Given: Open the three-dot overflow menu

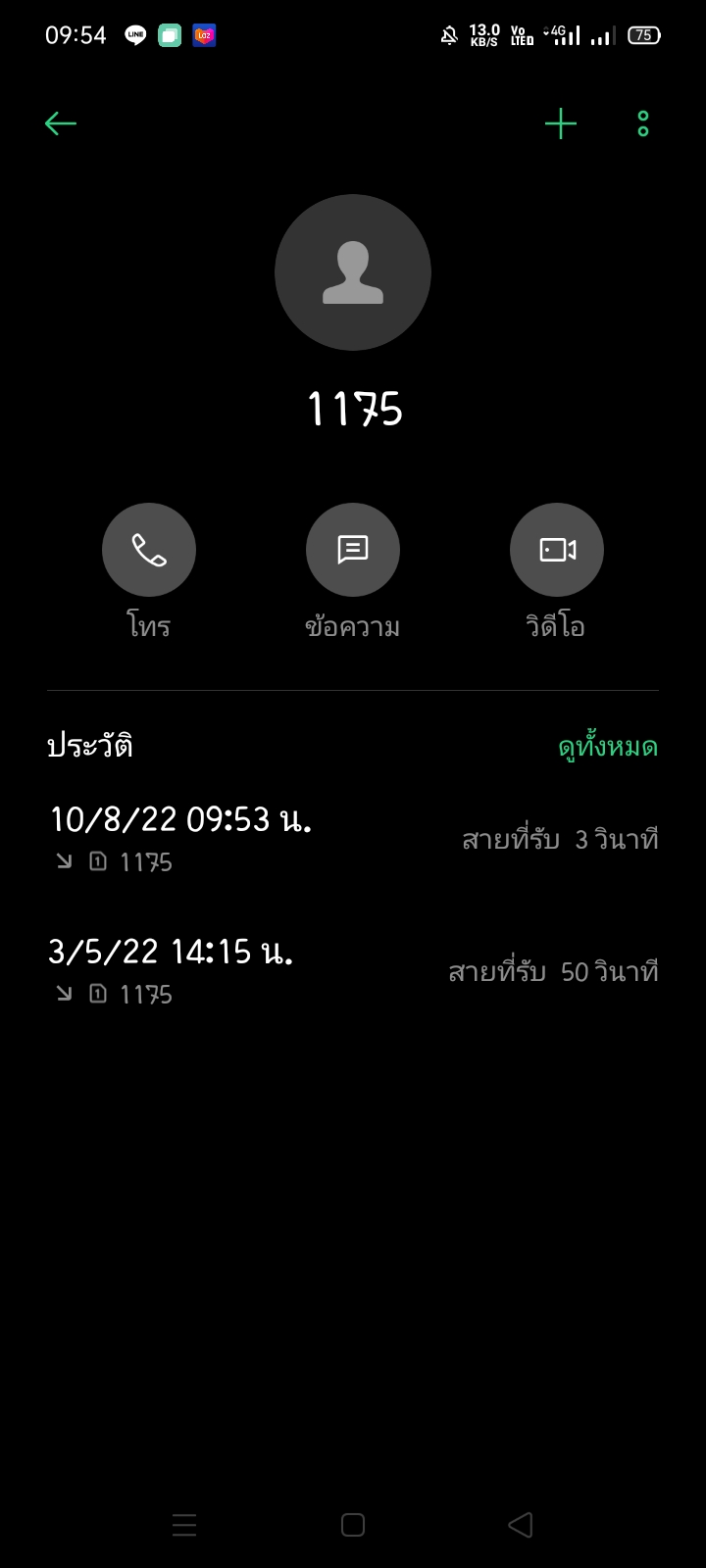Looking at the screenshot, I should (643, 123).
